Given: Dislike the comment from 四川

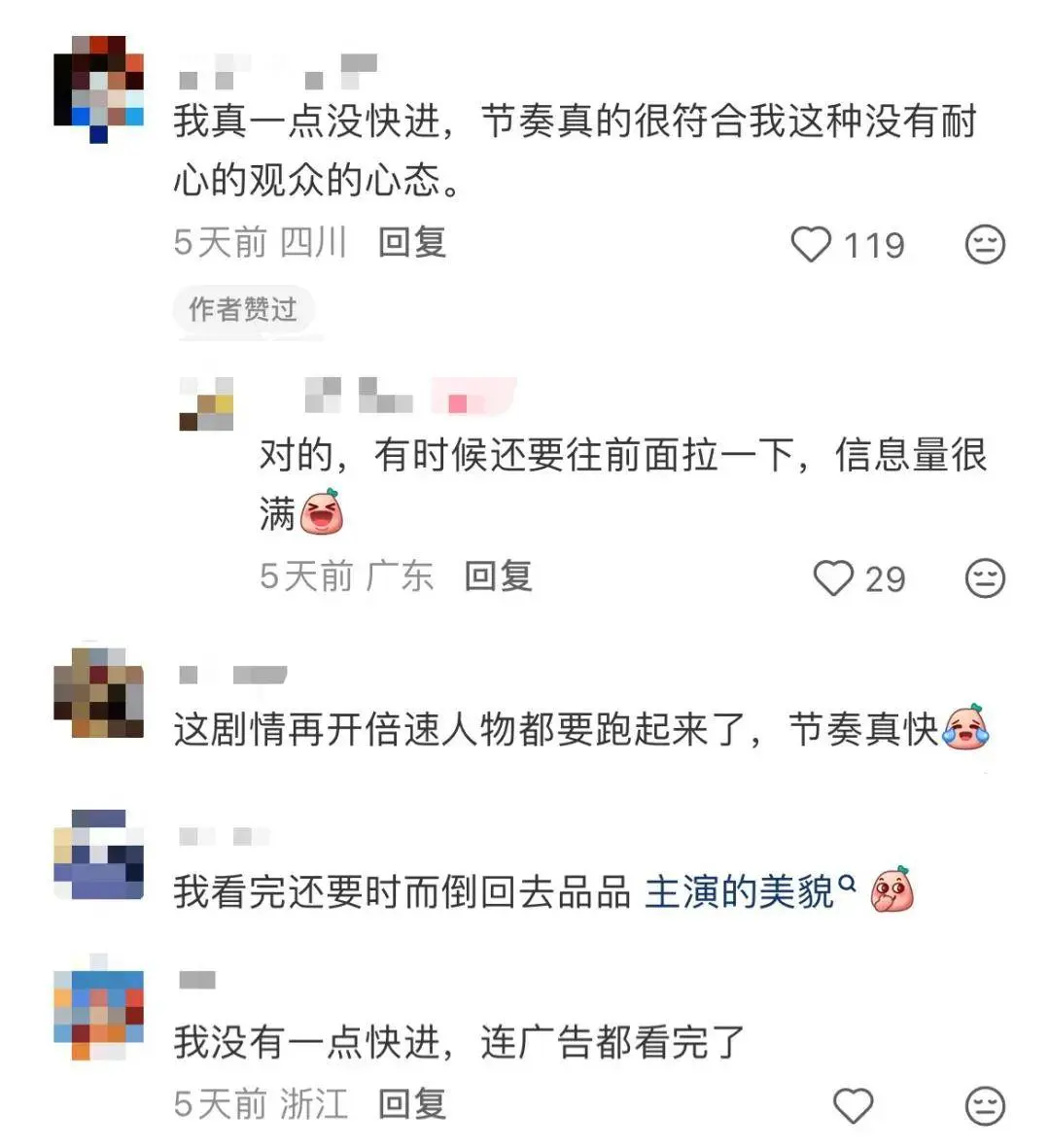Looking at the screenshot, I should tap(985, 245).
